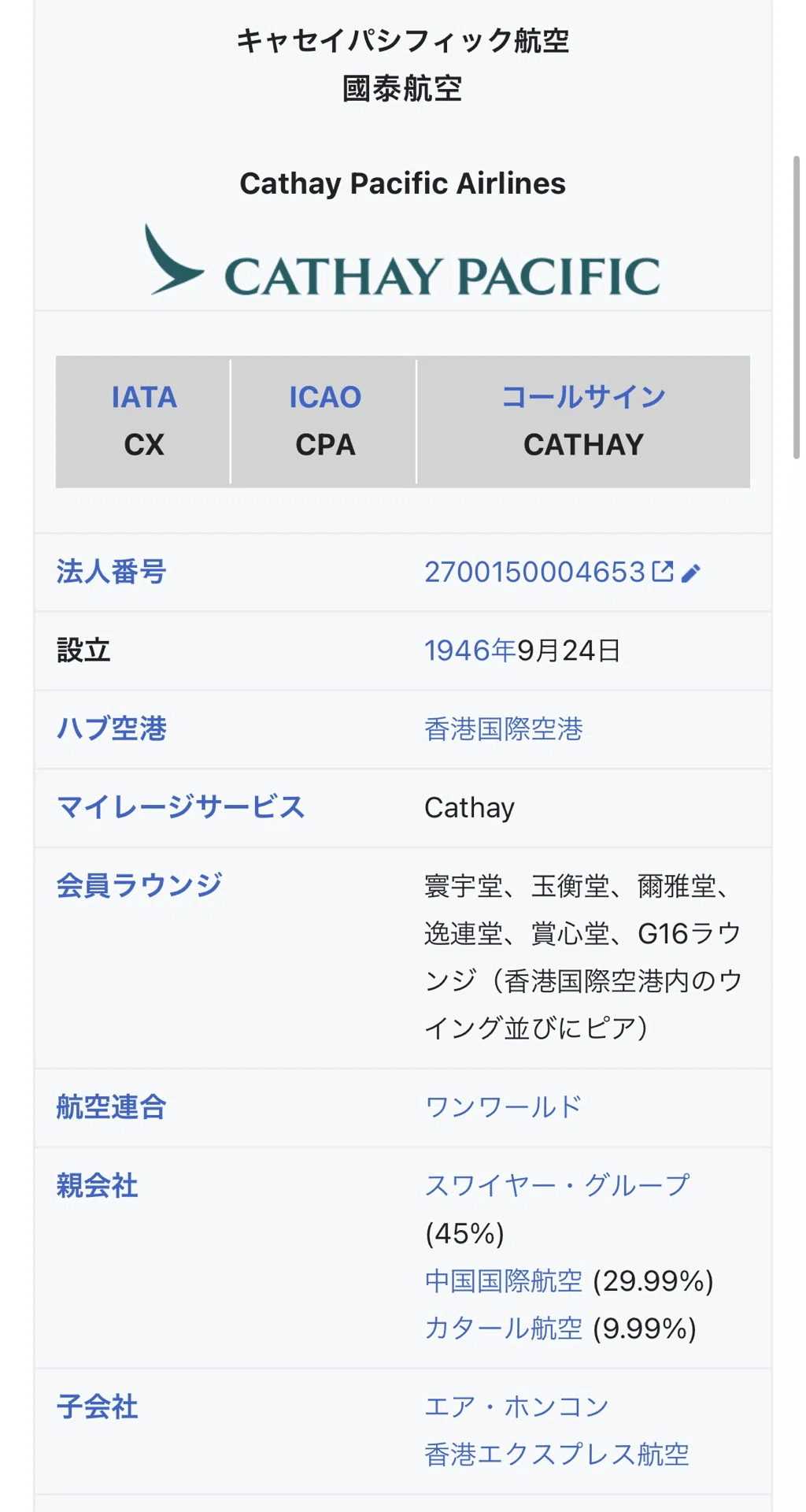Open the ハブ空港 link
The height and width of the screenshot is (1512, 806).
[111, 728]
